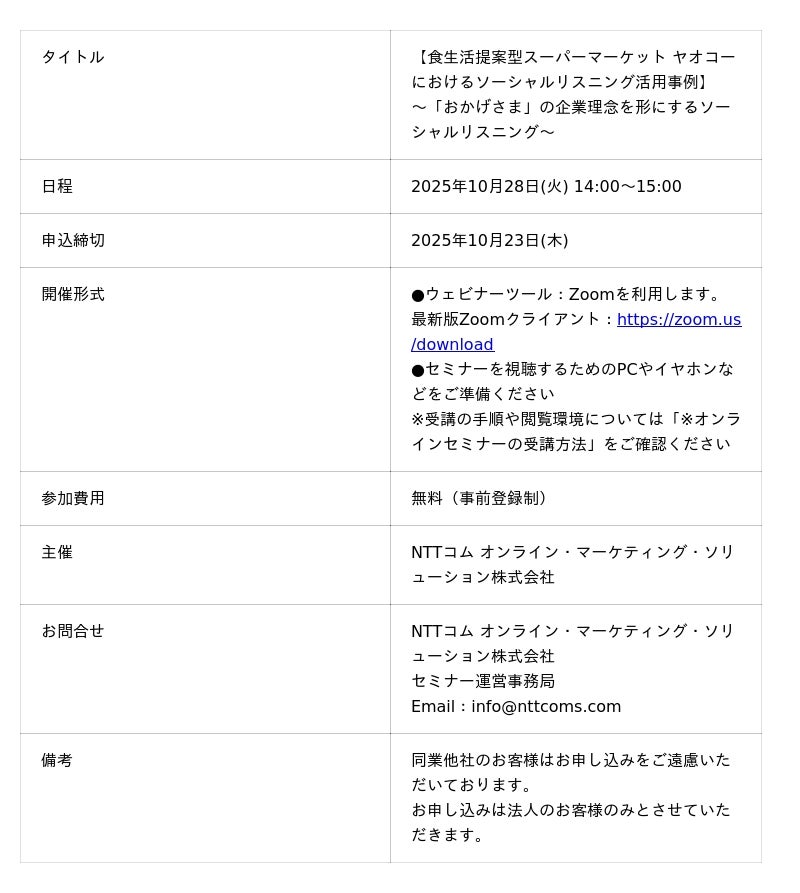The height and width of the screenshot is (893, 800).
Task: Open the zoom.us/download link
Action: tap(678, 320)
